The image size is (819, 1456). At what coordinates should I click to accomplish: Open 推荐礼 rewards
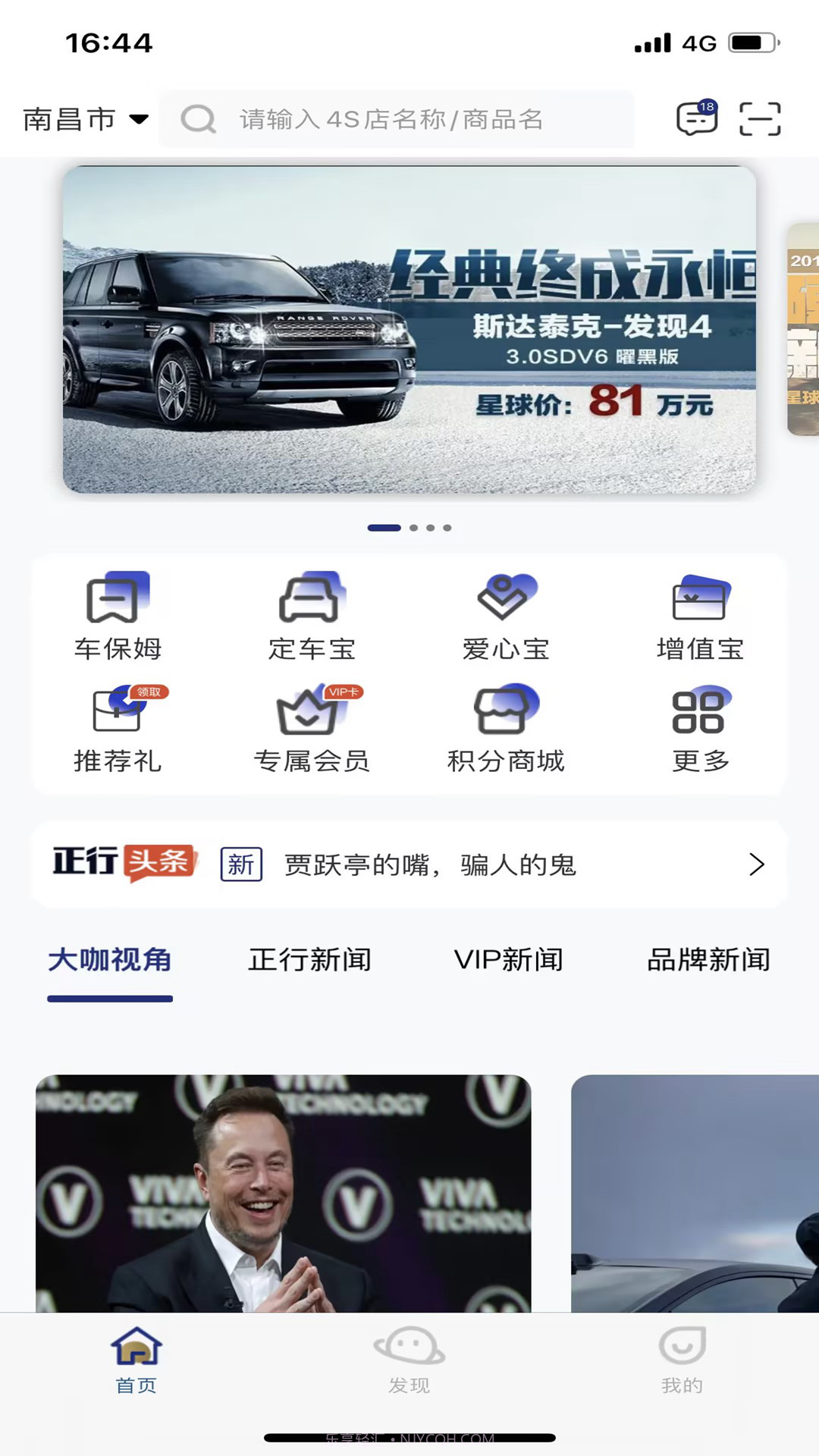118,728
